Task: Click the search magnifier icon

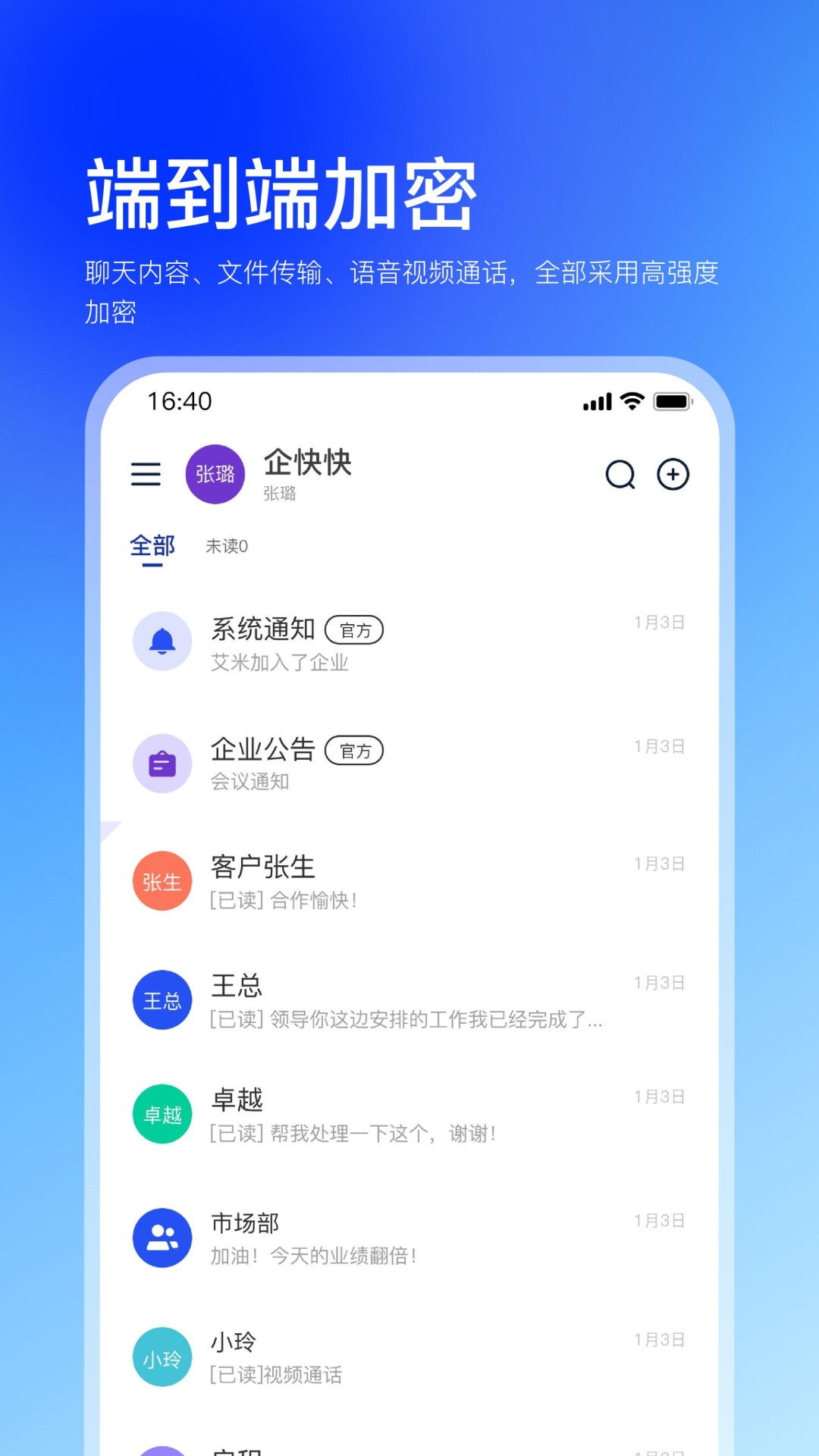Action: coord(620,473)
